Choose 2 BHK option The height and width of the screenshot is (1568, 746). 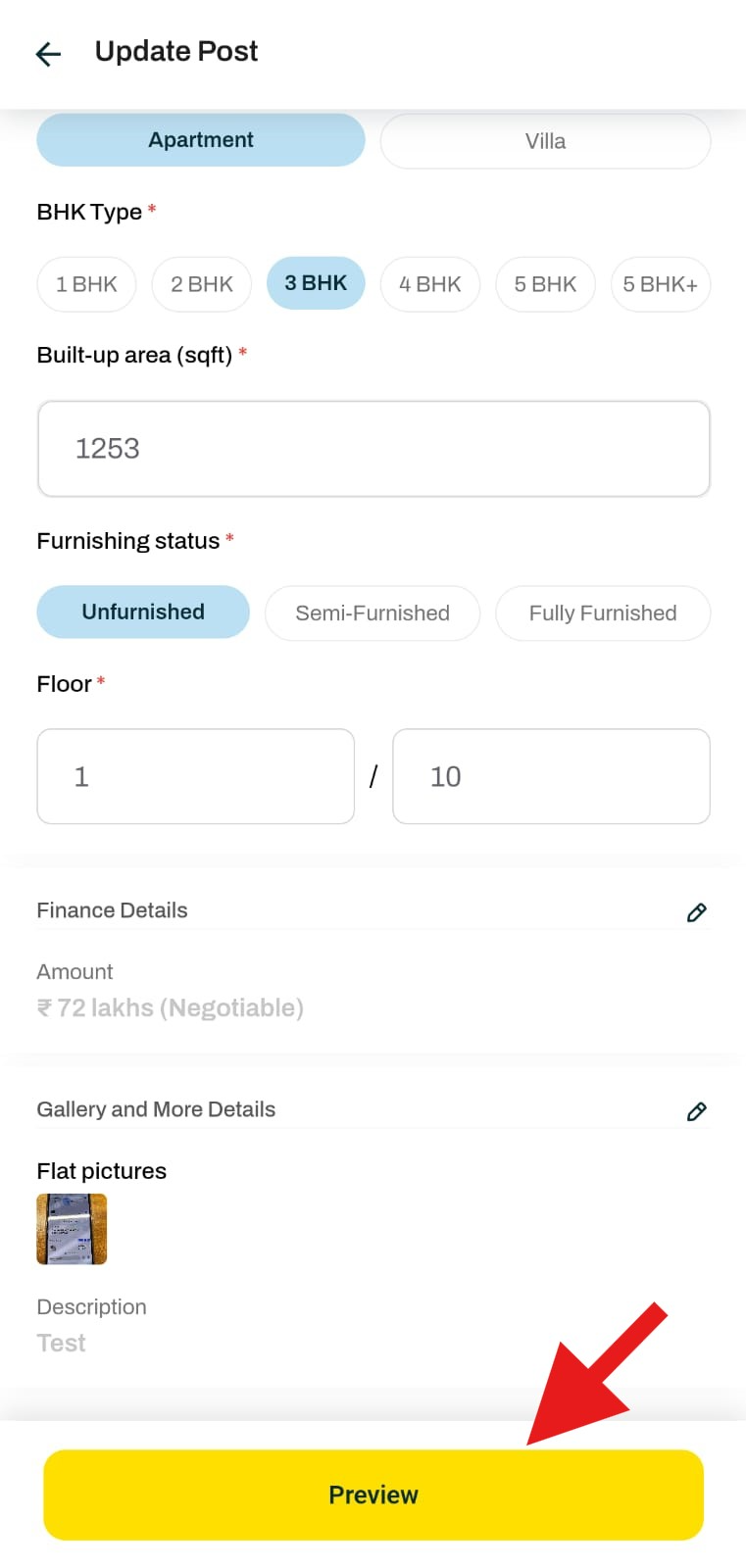pos(201,283)
